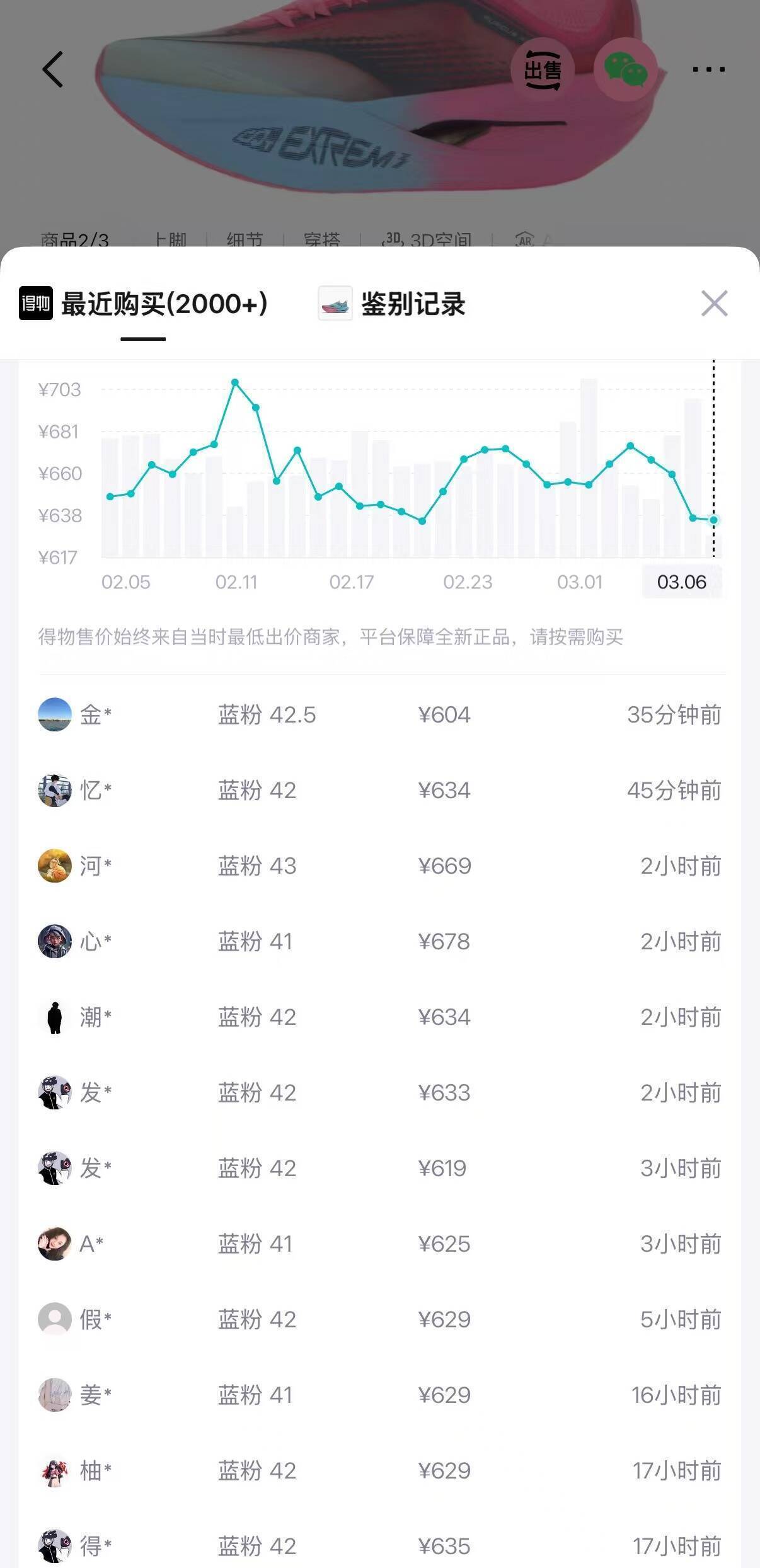The height and width of the screenshot is (1568, 760).
Task: Open the 出售 sell icon
Action: tap(543, 70)
